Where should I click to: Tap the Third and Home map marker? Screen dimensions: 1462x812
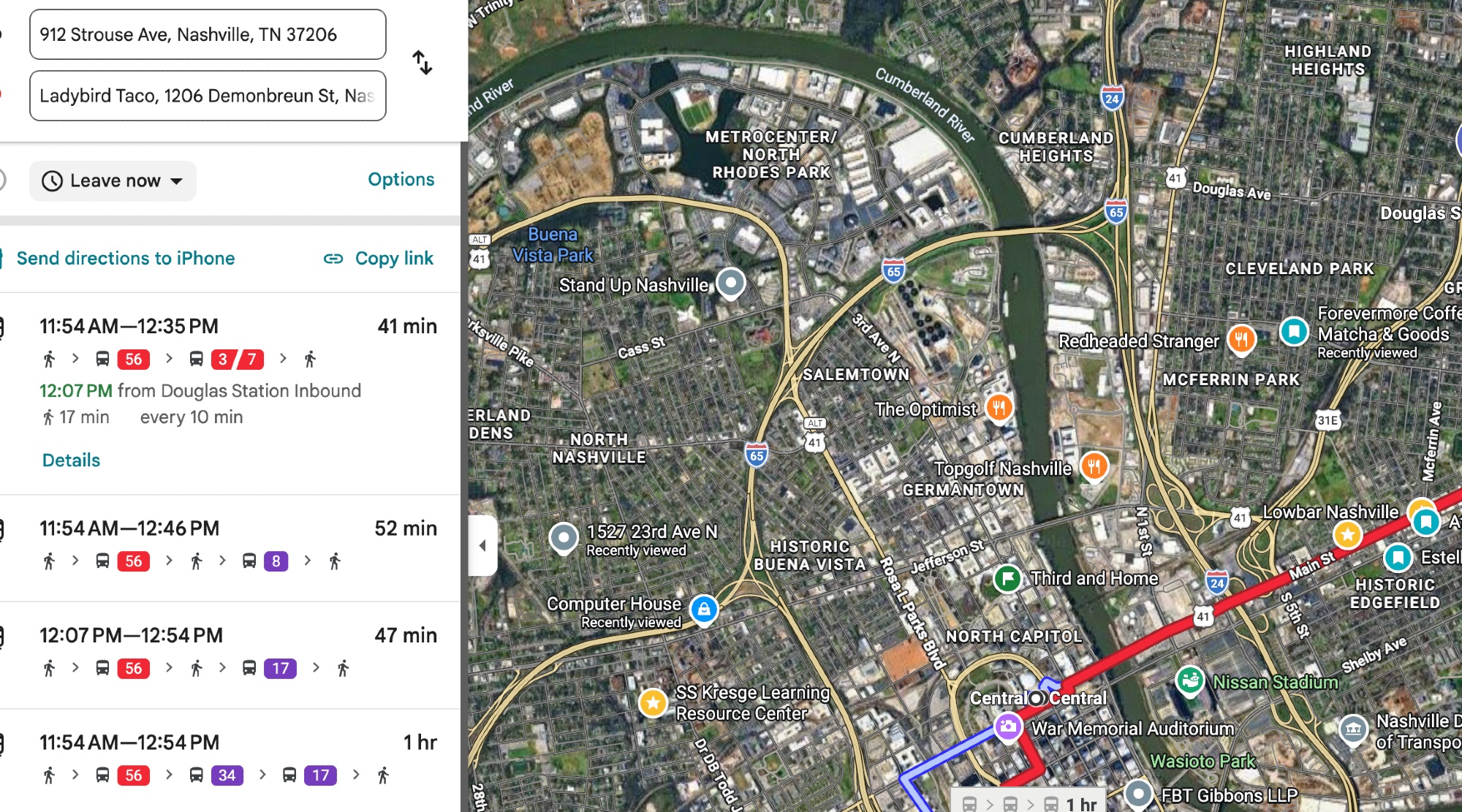[1007, 579]
